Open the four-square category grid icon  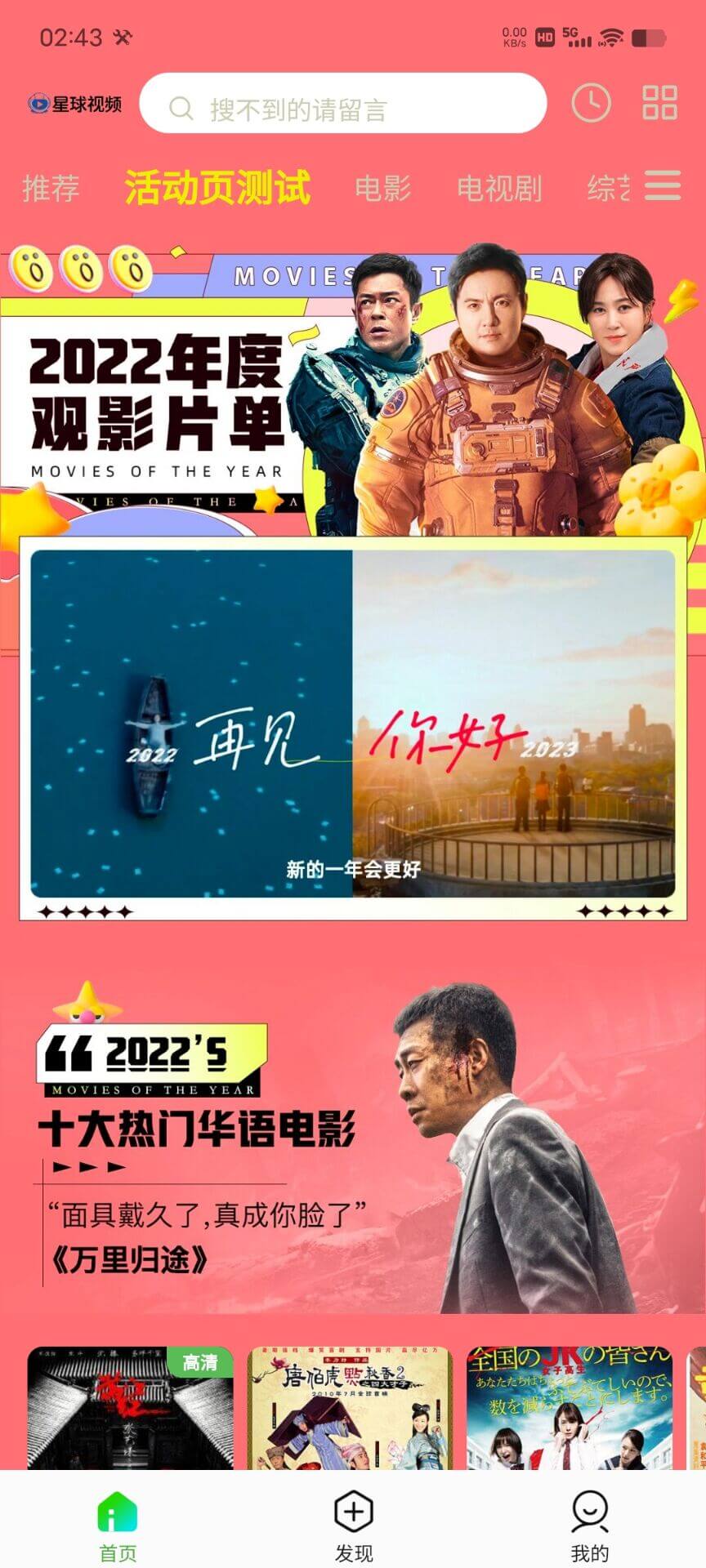(x=659, y=104)
